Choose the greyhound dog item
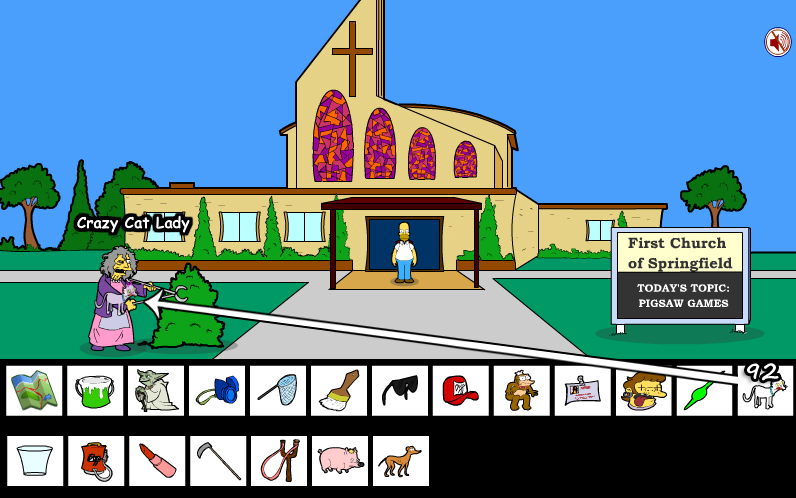 pos(400,460)
